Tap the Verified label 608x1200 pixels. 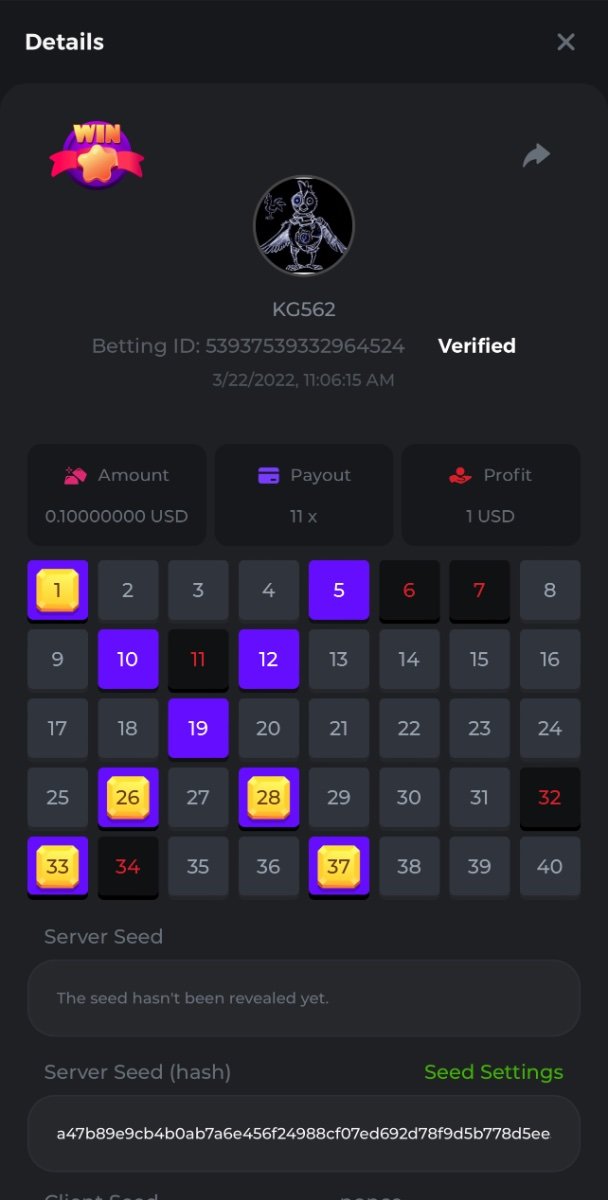coord(476,346)
